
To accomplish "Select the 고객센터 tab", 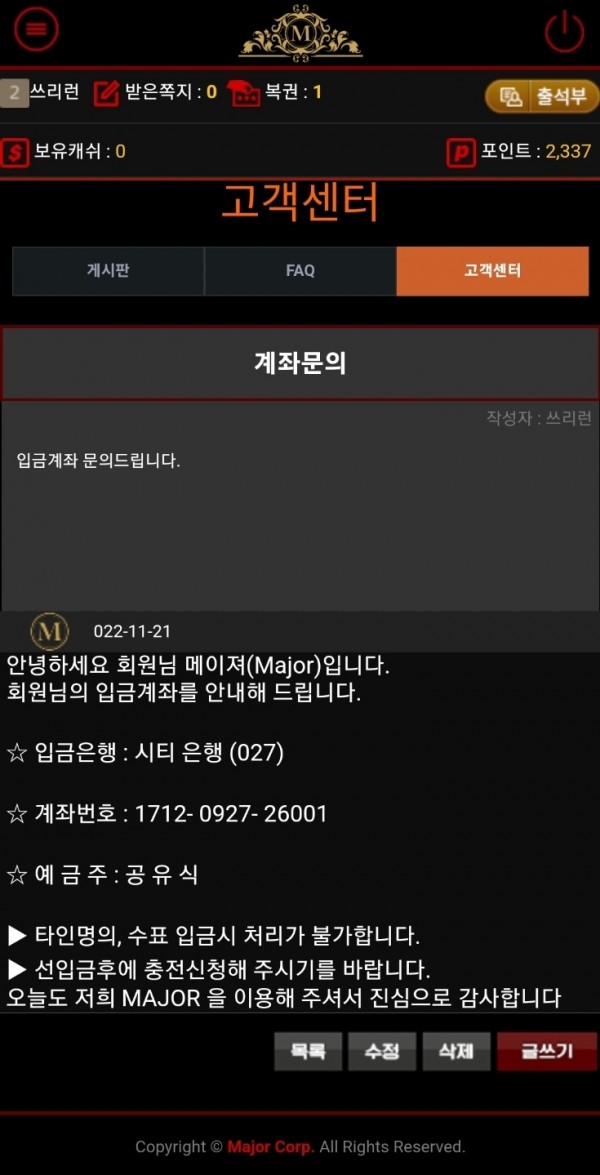I will tap(492, 271).
